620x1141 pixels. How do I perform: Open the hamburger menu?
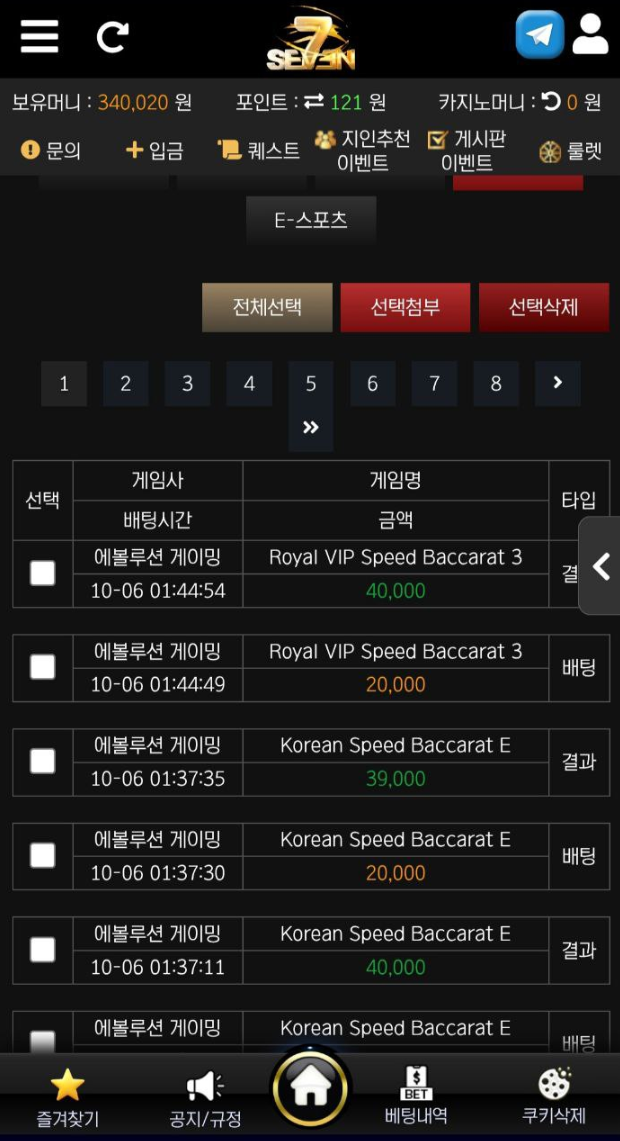click(40, 37)
